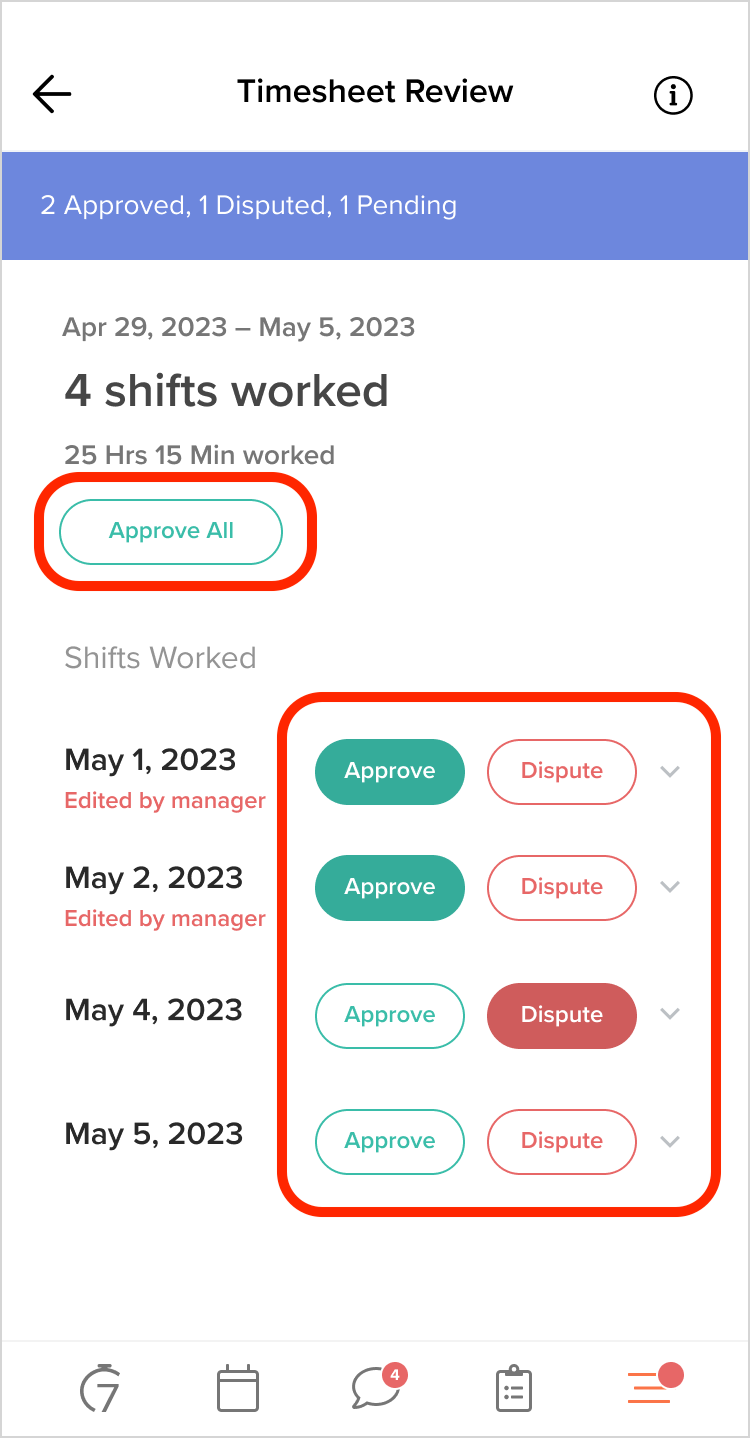The height and width of the screenshot is (1438, 750).
Task: Select Dispute for the May 4, 2023 shift
Action: click(x=562, y=1015)
